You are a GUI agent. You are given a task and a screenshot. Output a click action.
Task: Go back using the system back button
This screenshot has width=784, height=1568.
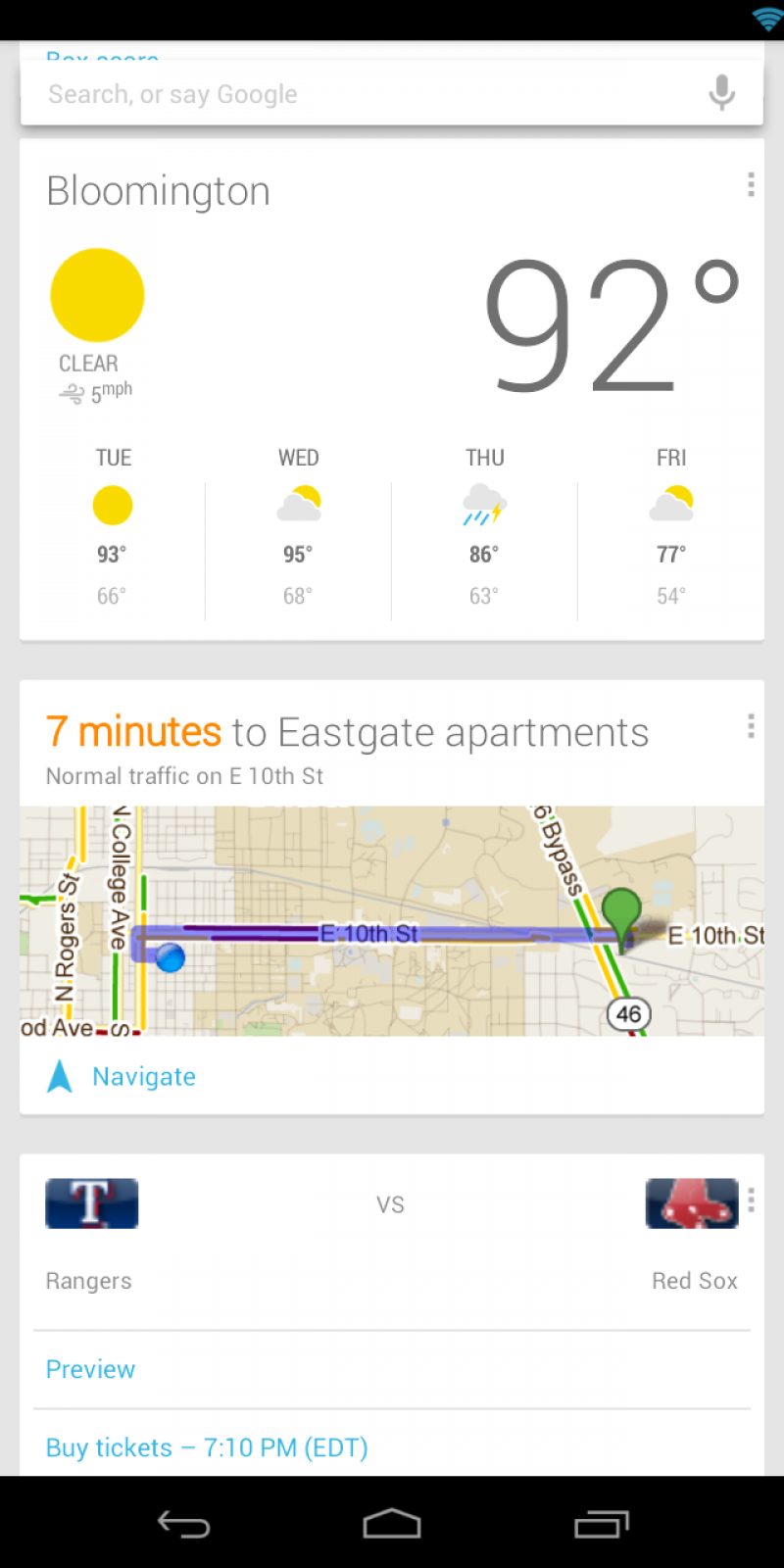(183, 1524)
